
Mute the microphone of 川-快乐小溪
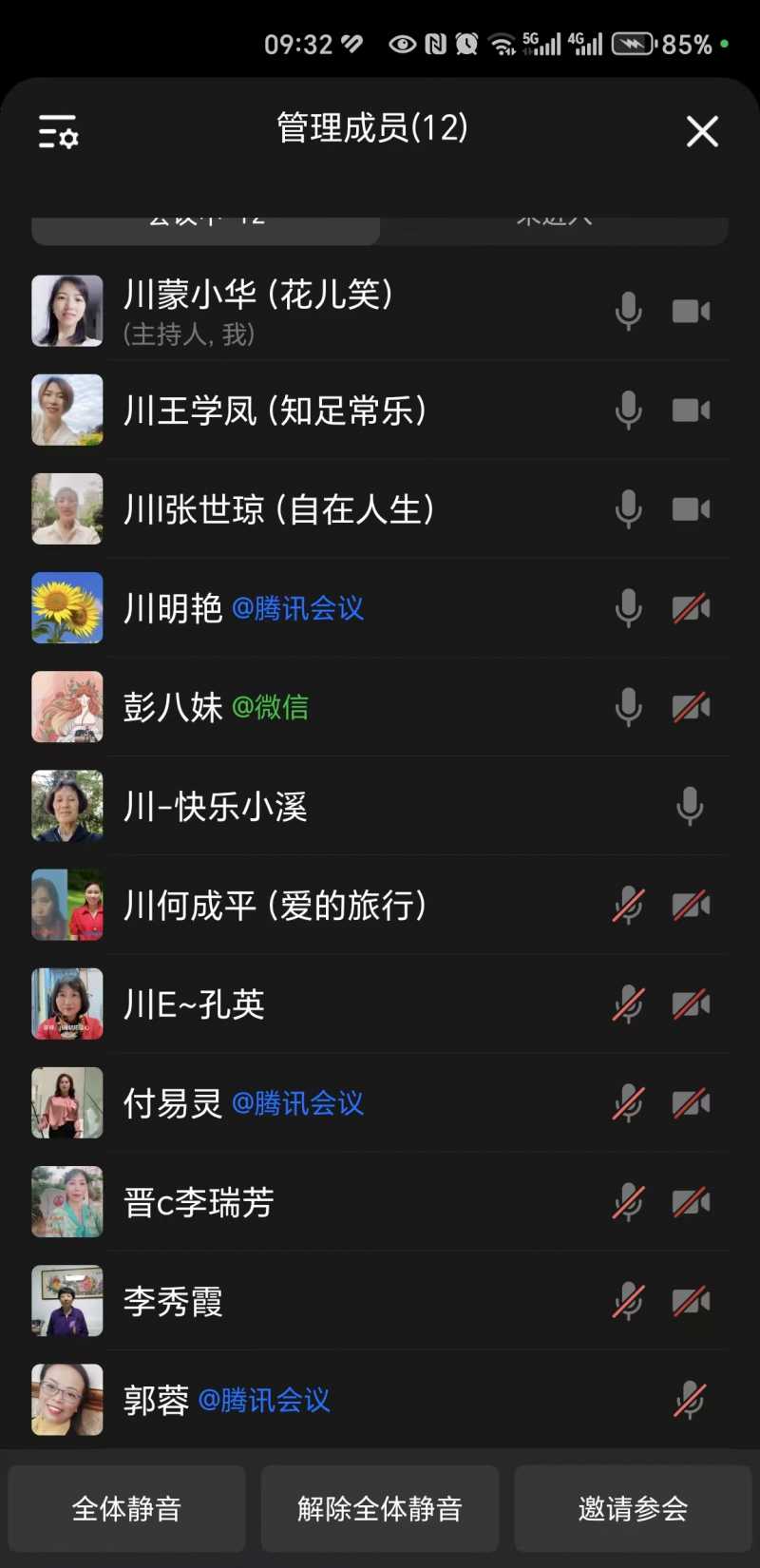pyautogui.click(x=690, y=807)
